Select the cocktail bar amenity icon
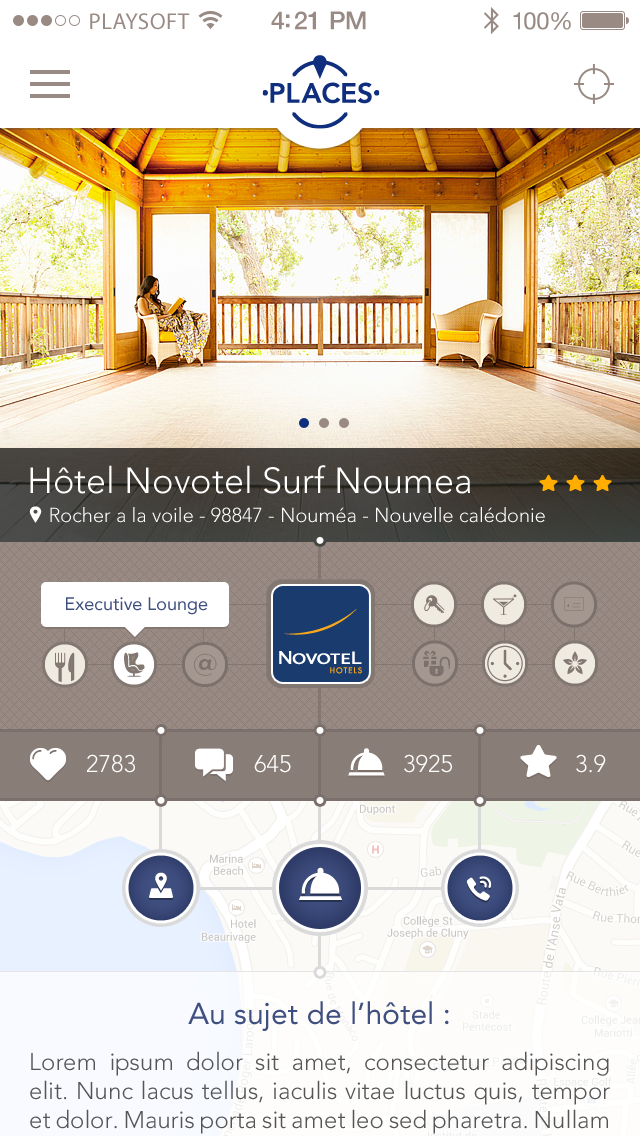 pyautogui.click(x=503, y=604)
